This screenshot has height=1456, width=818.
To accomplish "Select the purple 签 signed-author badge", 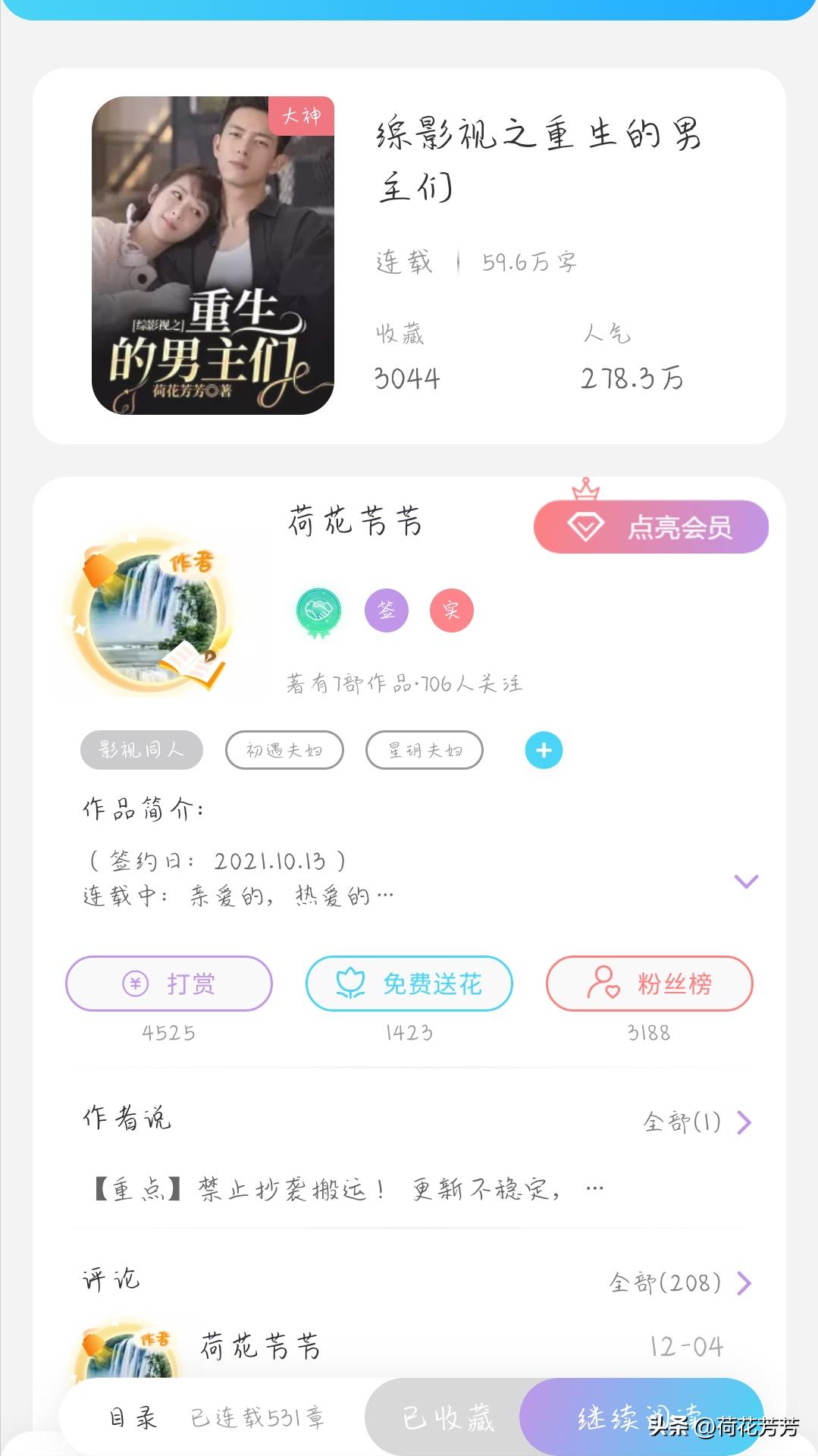I will (386, 610).
